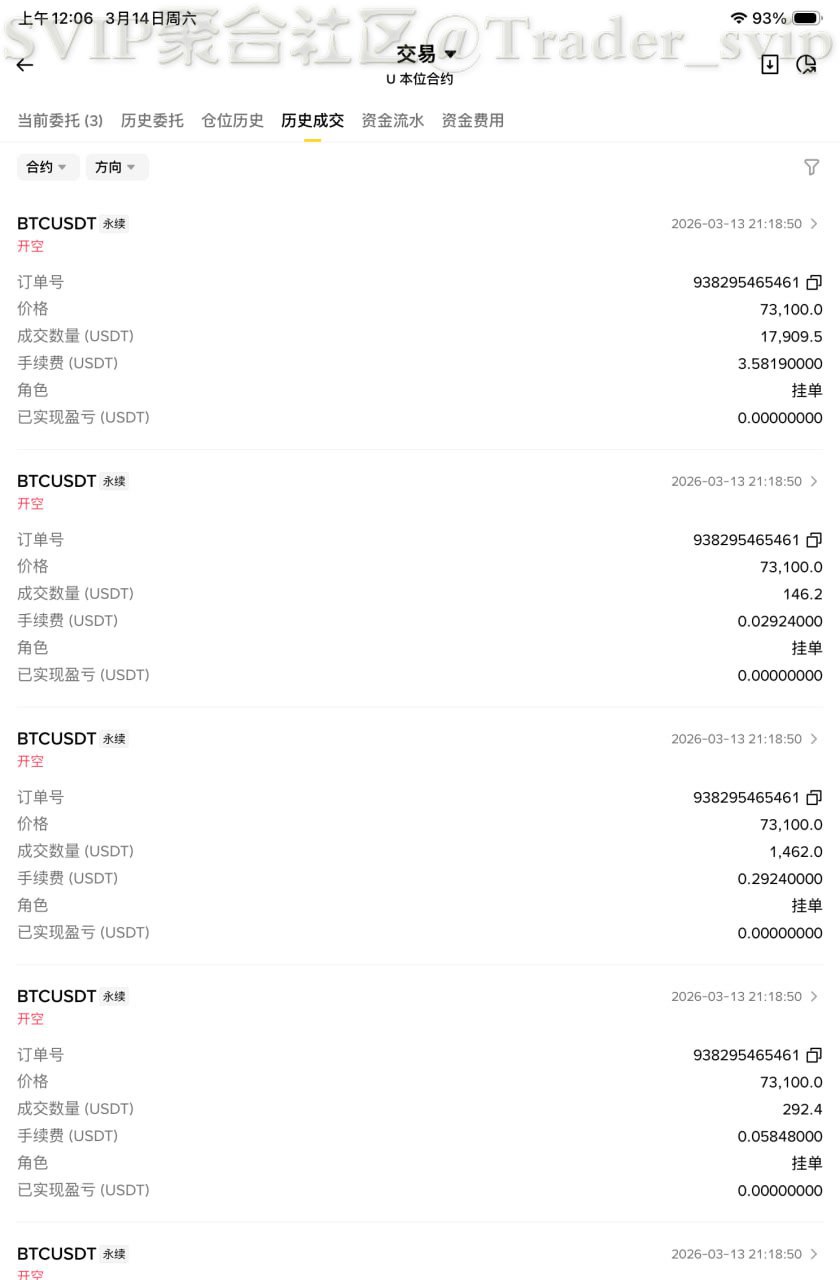Open details of the 17,909.5 USDT trade
The image size is (840, 1280).
coord(814,224)
